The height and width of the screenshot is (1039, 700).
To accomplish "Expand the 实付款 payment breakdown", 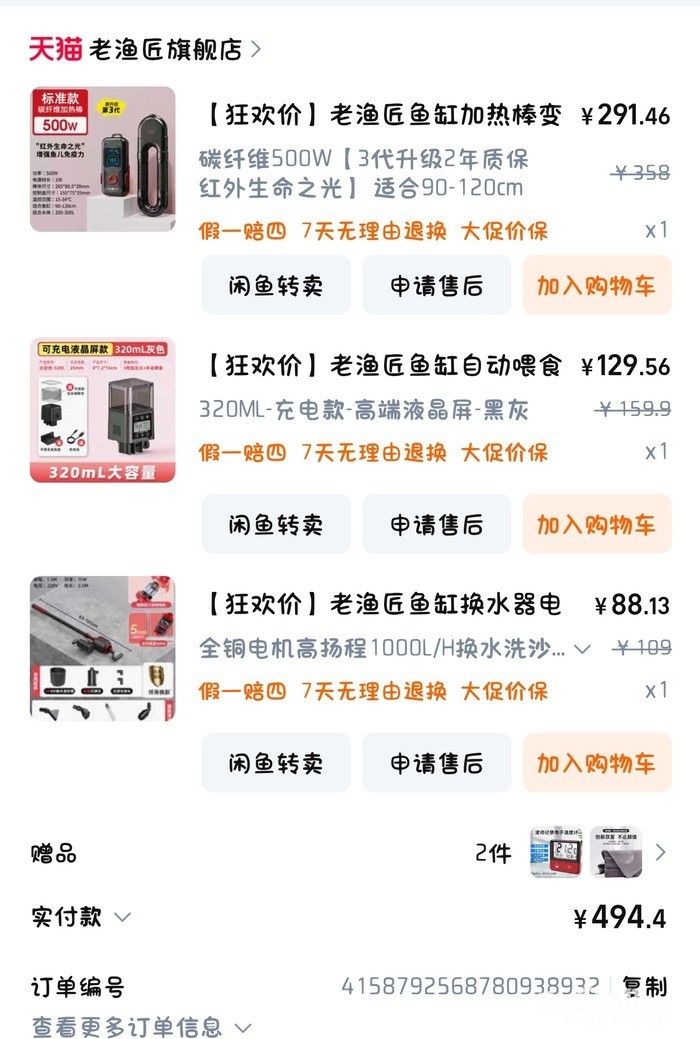I will point(122,917).
